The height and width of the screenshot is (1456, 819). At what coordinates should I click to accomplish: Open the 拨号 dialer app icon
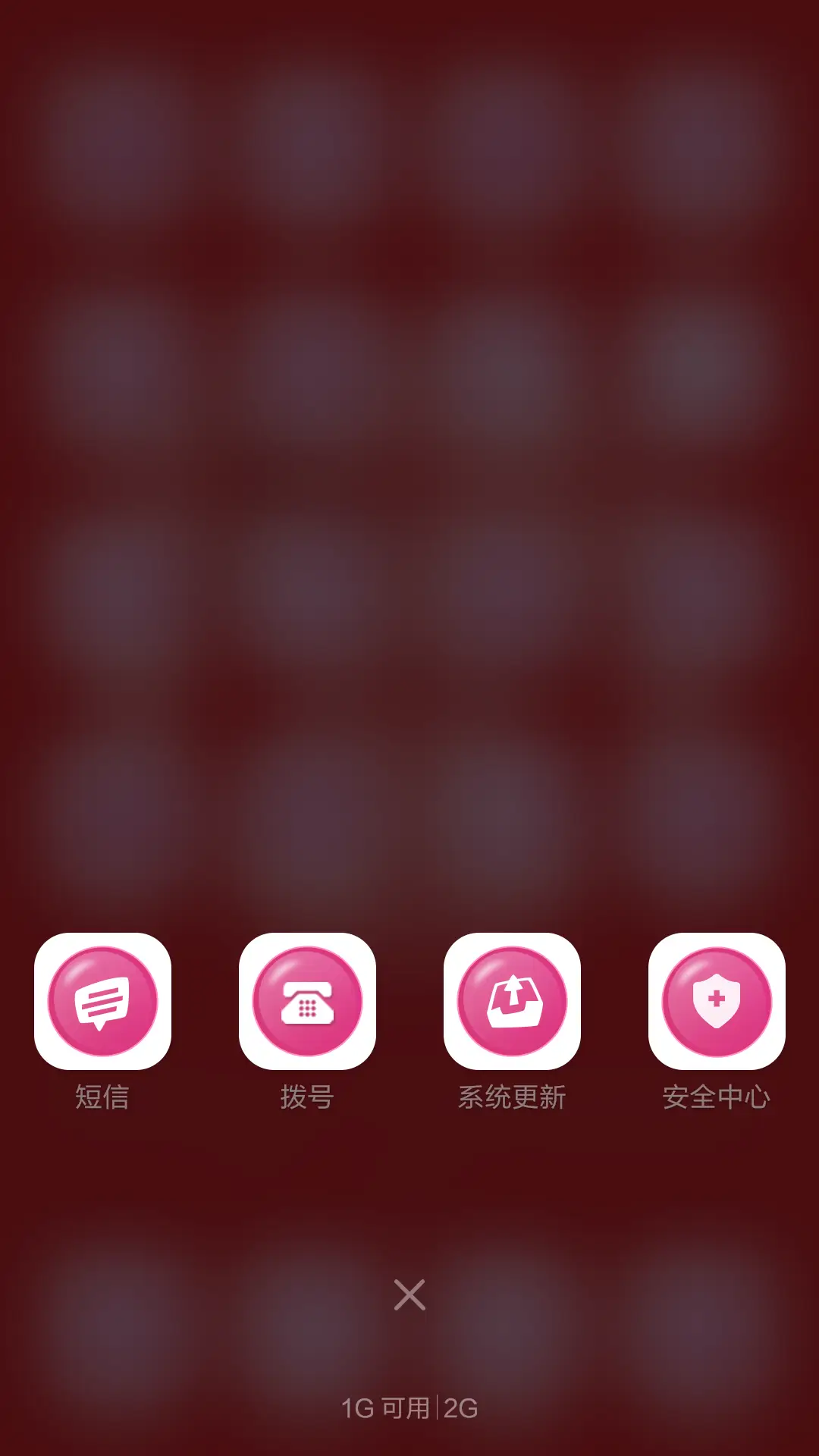[x=308, y=1001]
